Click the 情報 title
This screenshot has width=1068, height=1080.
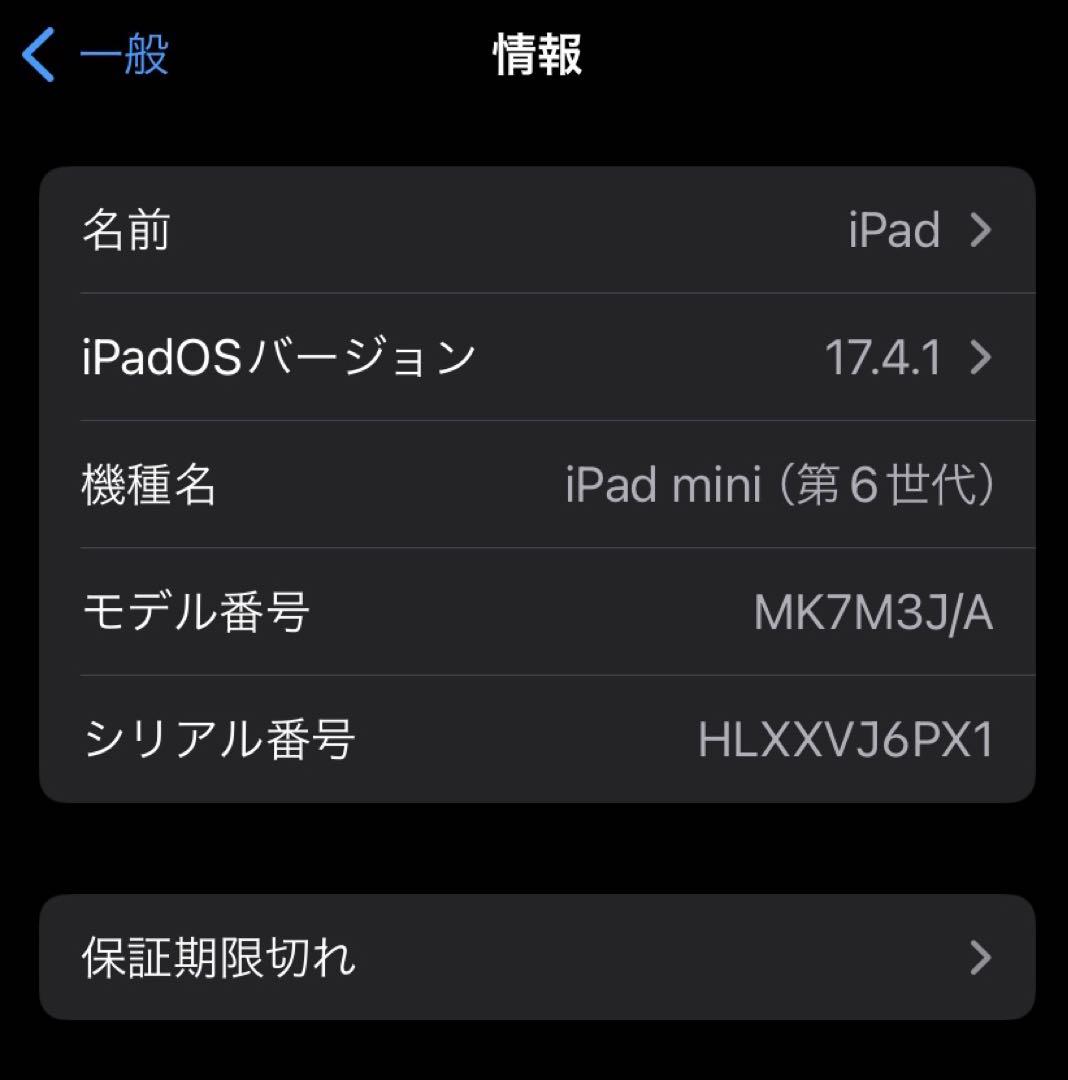pos(539,57)
